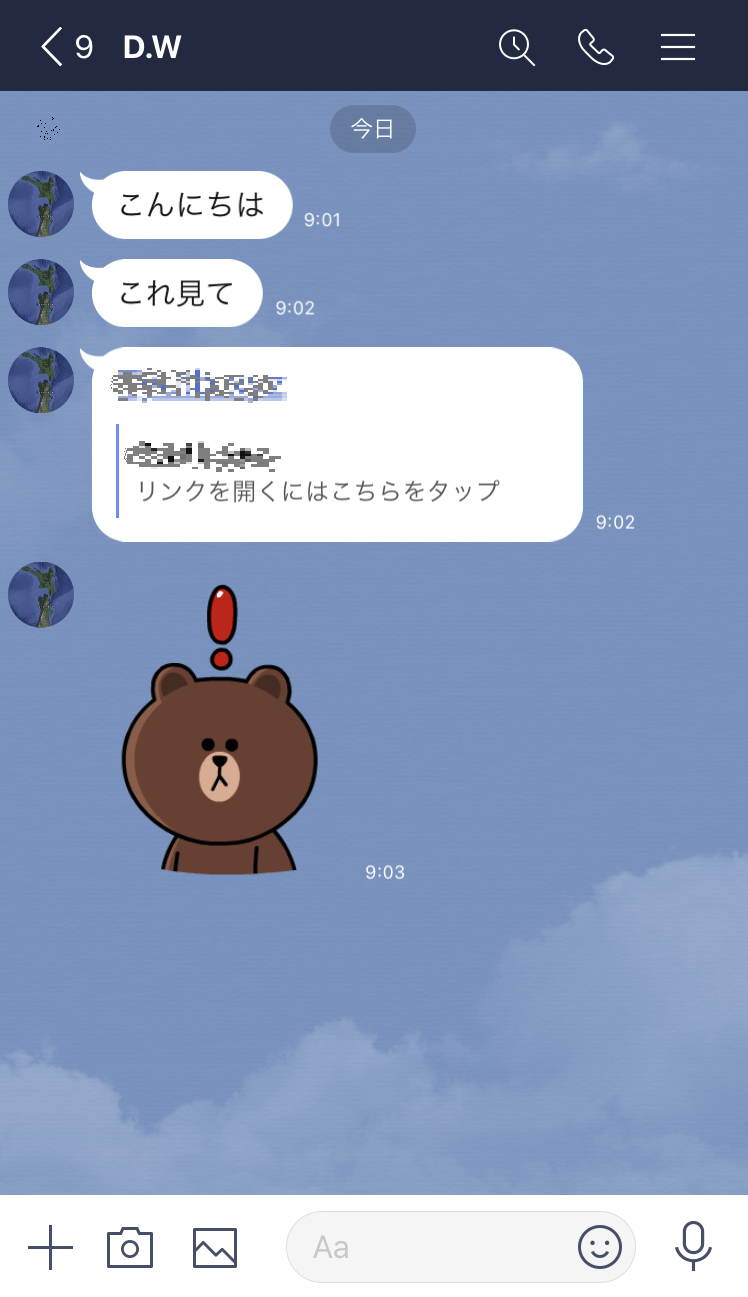
Task: Open the chat menu
Action: (x=677, y=47)
